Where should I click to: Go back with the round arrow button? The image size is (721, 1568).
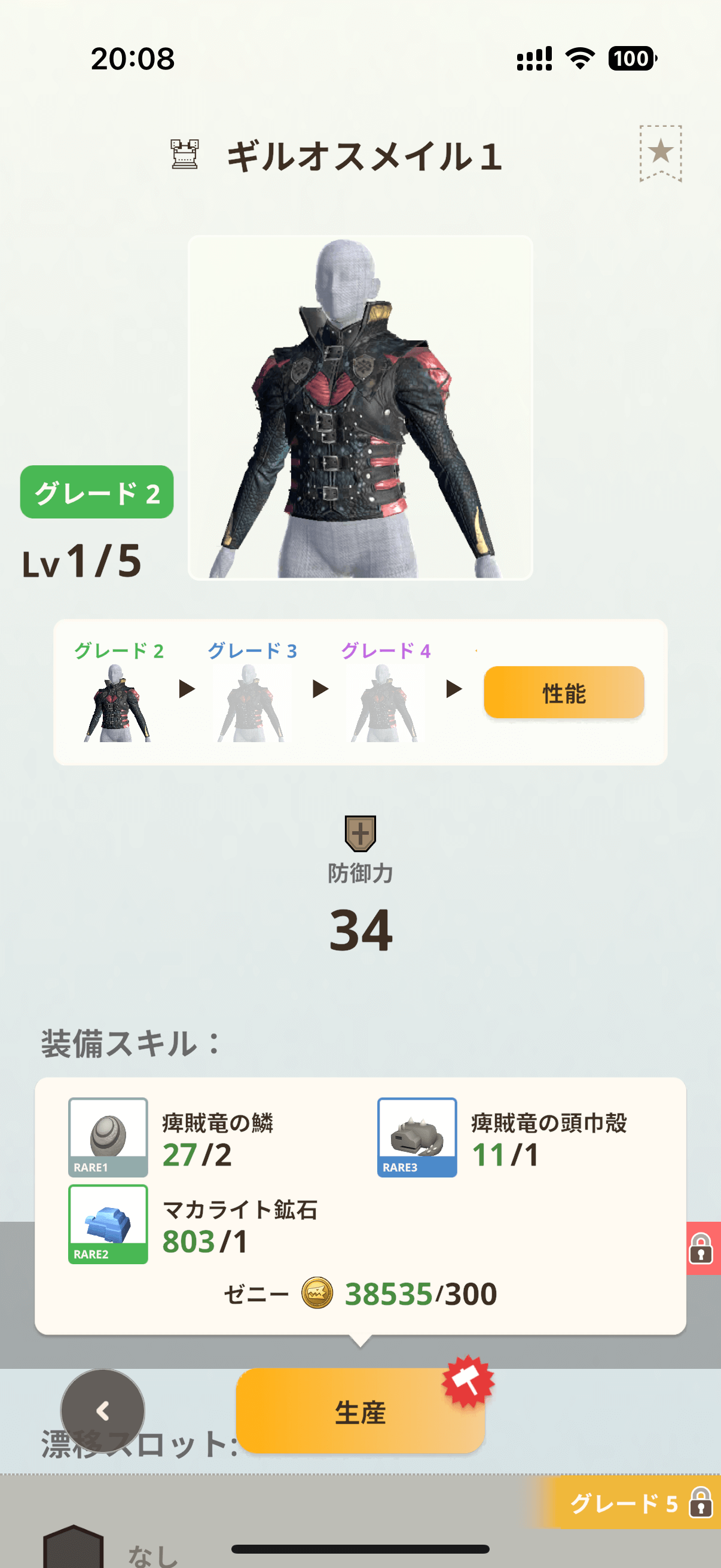[x=103, y=1411]
